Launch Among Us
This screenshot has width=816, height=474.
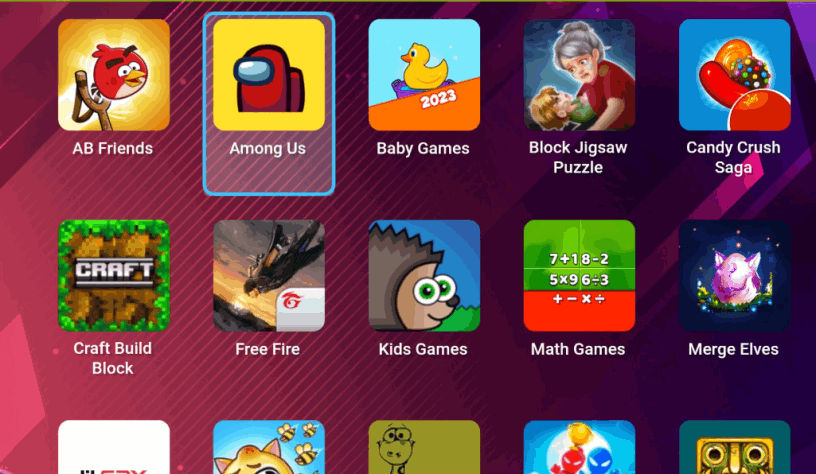click(268, 75)
